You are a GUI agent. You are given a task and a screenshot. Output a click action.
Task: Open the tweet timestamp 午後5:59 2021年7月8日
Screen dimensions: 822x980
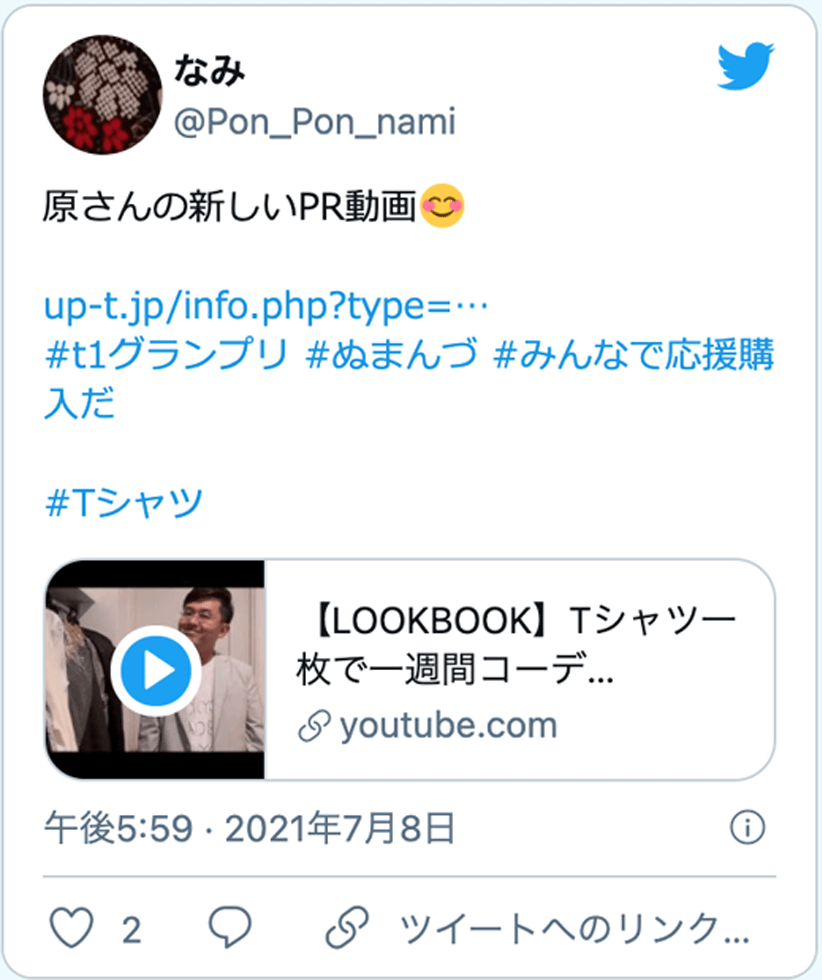(250, 829)
